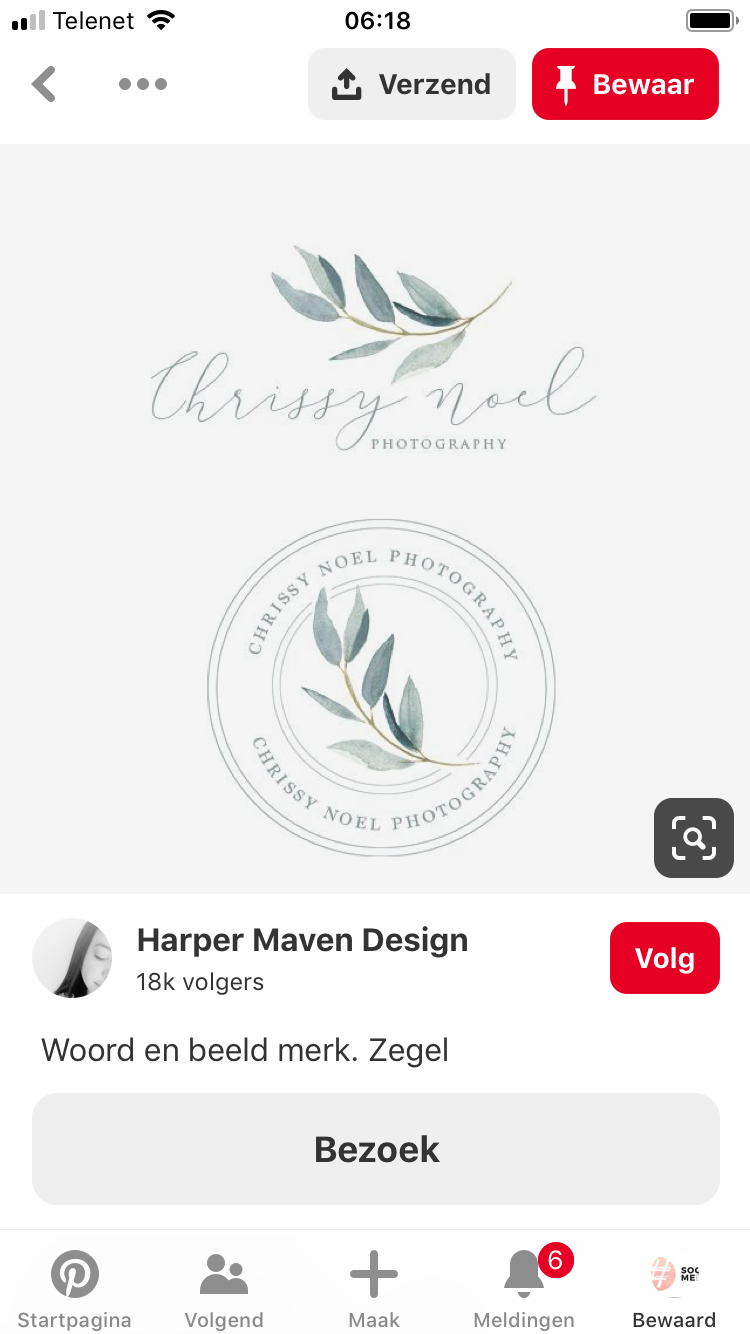Open the Chrissy Noel logo pin image
The image size is (750, 1334).
(375, 520)
